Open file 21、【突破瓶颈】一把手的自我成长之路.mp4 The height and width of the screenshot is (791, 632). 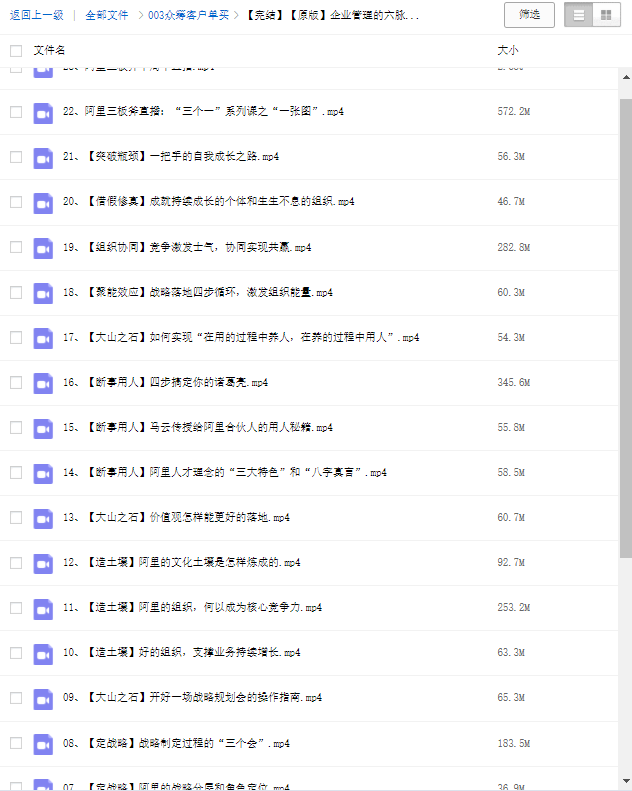[170, 157]
